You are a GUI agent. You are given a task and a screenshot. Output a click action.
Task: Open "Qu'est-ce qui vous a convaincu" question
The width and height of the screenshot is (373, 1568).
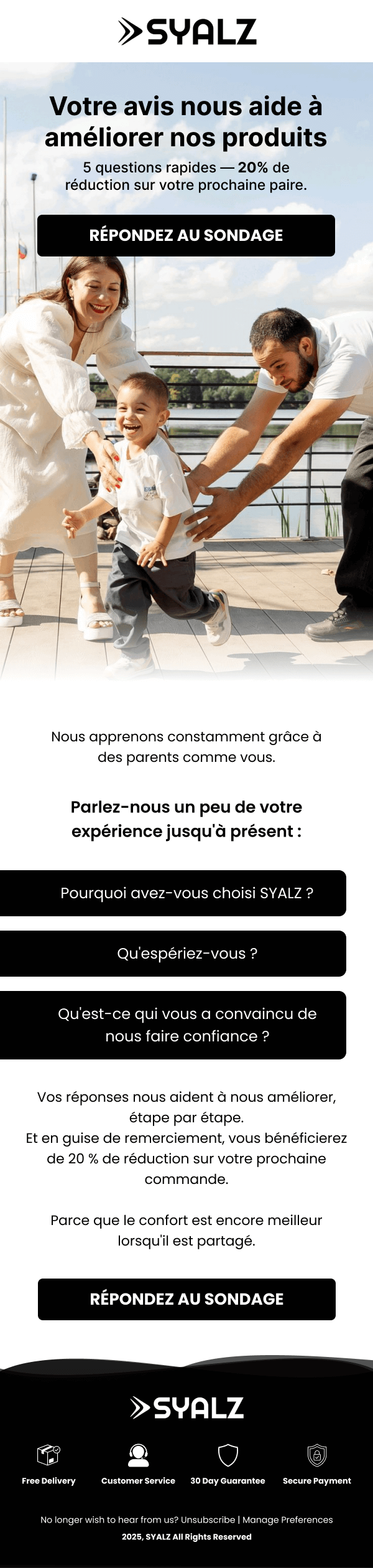pos(186,1025)
